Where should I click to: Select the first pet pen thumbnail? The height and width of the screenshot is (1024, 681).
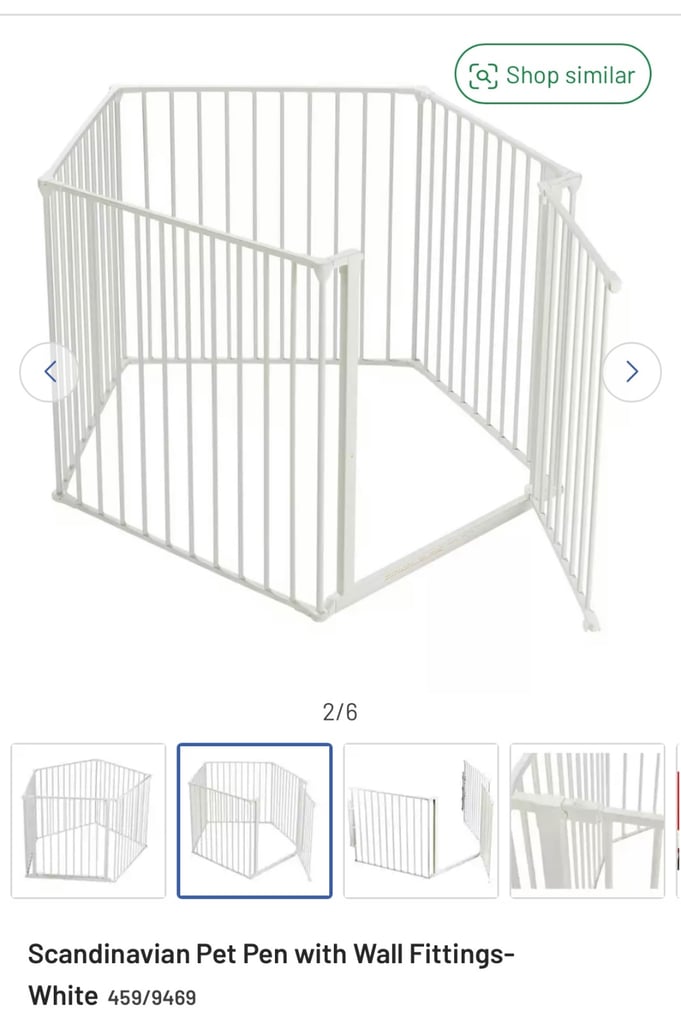tap(88, 820)
